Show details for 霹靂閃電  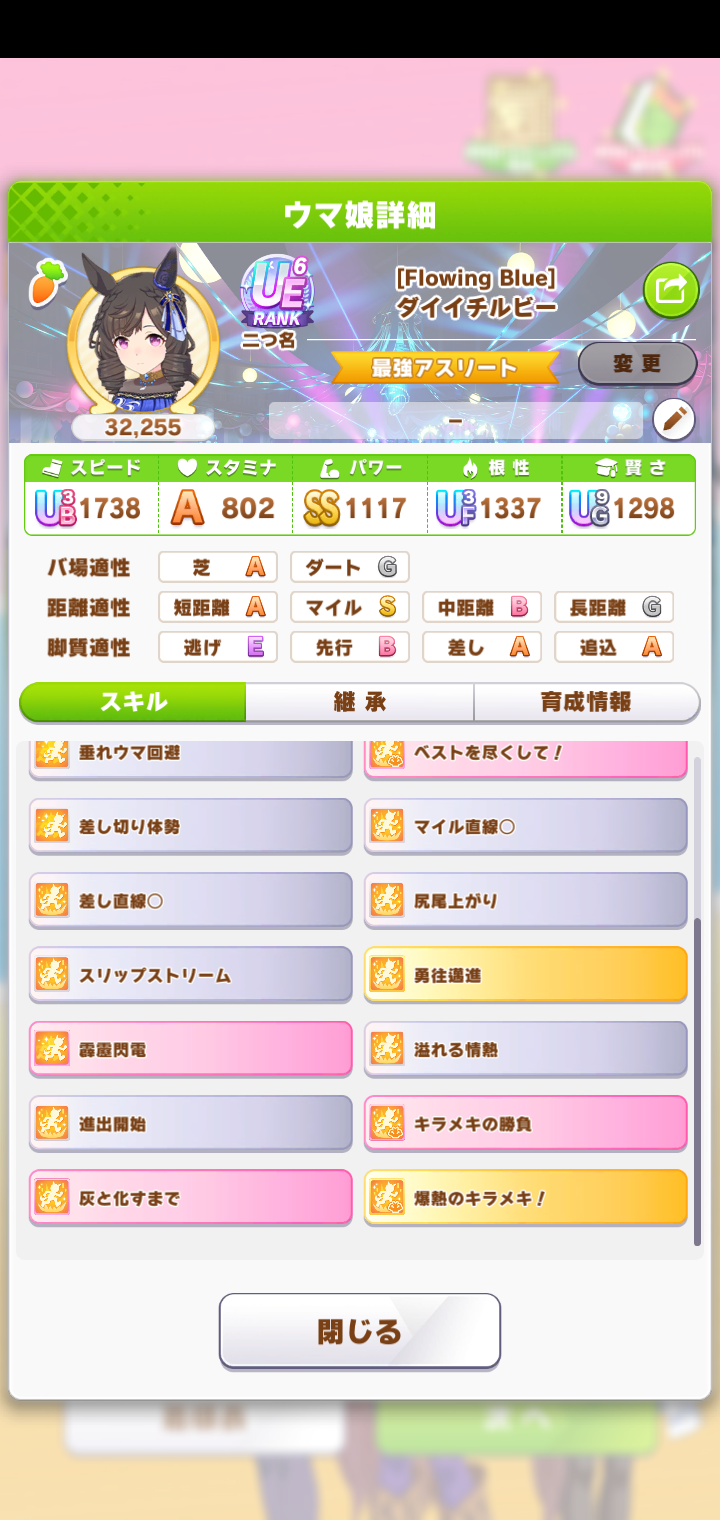click(190, 1050)
